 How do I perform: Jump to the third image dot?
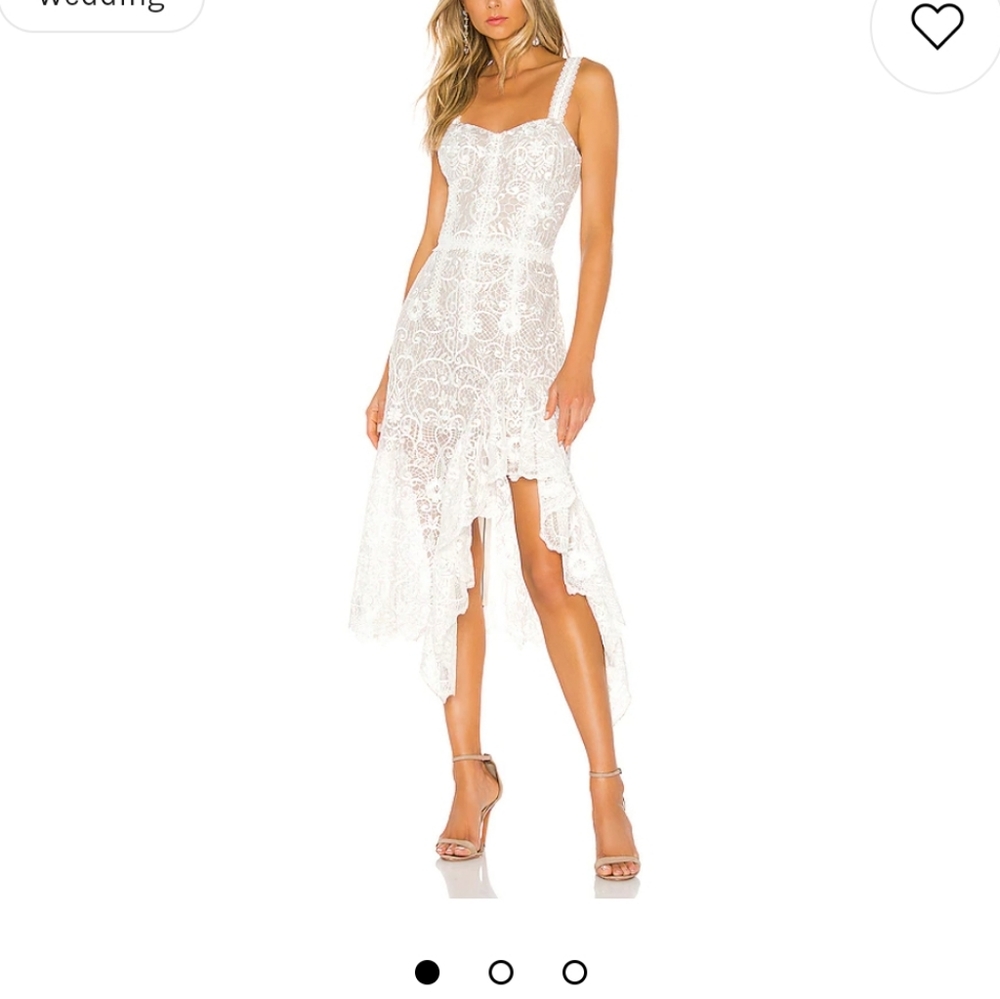575,972
